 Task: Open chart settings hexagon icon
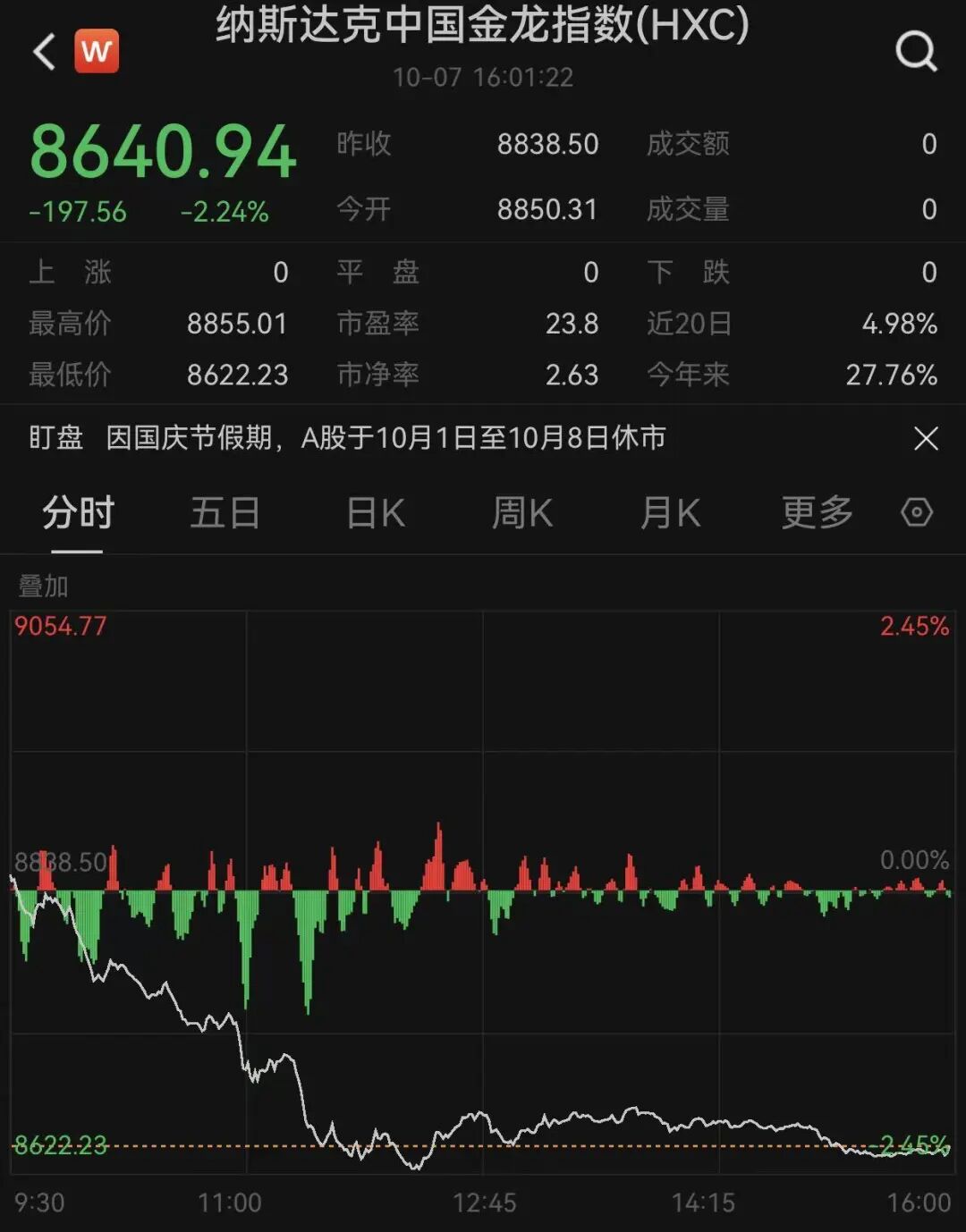917,512
